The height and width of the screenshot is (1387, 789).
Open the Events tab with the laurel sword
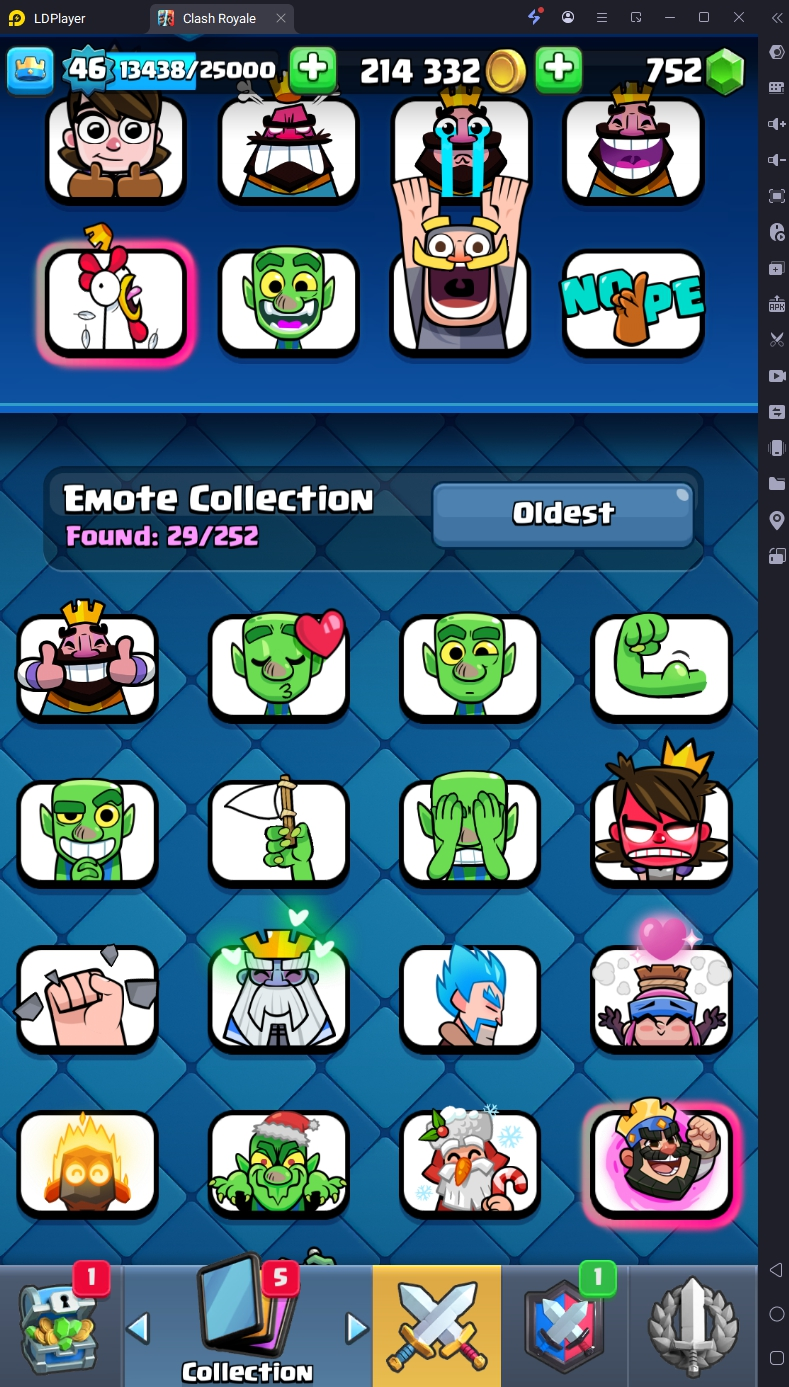coord(693,1327)
